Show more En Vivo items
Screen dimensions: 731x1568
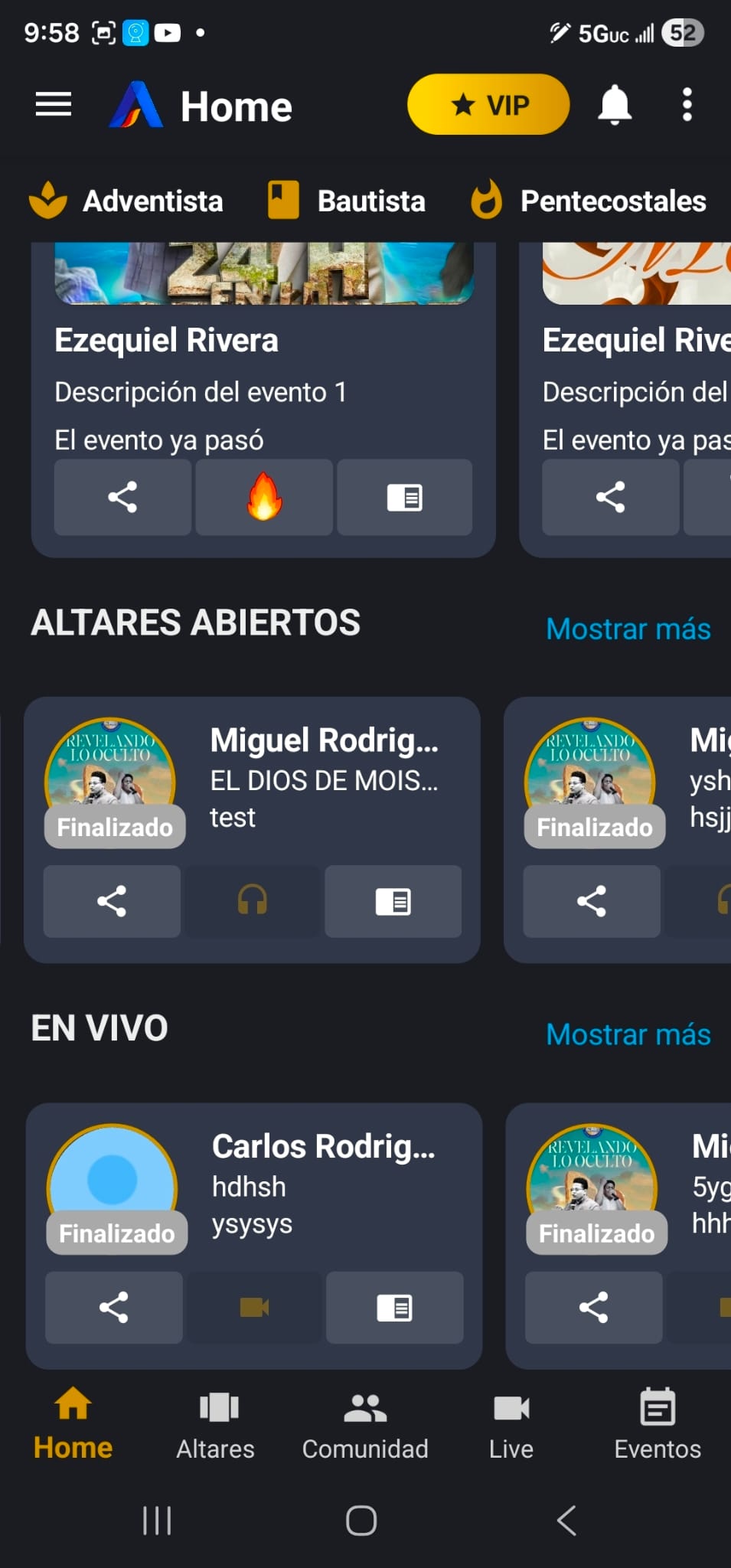click(628, 1035)
